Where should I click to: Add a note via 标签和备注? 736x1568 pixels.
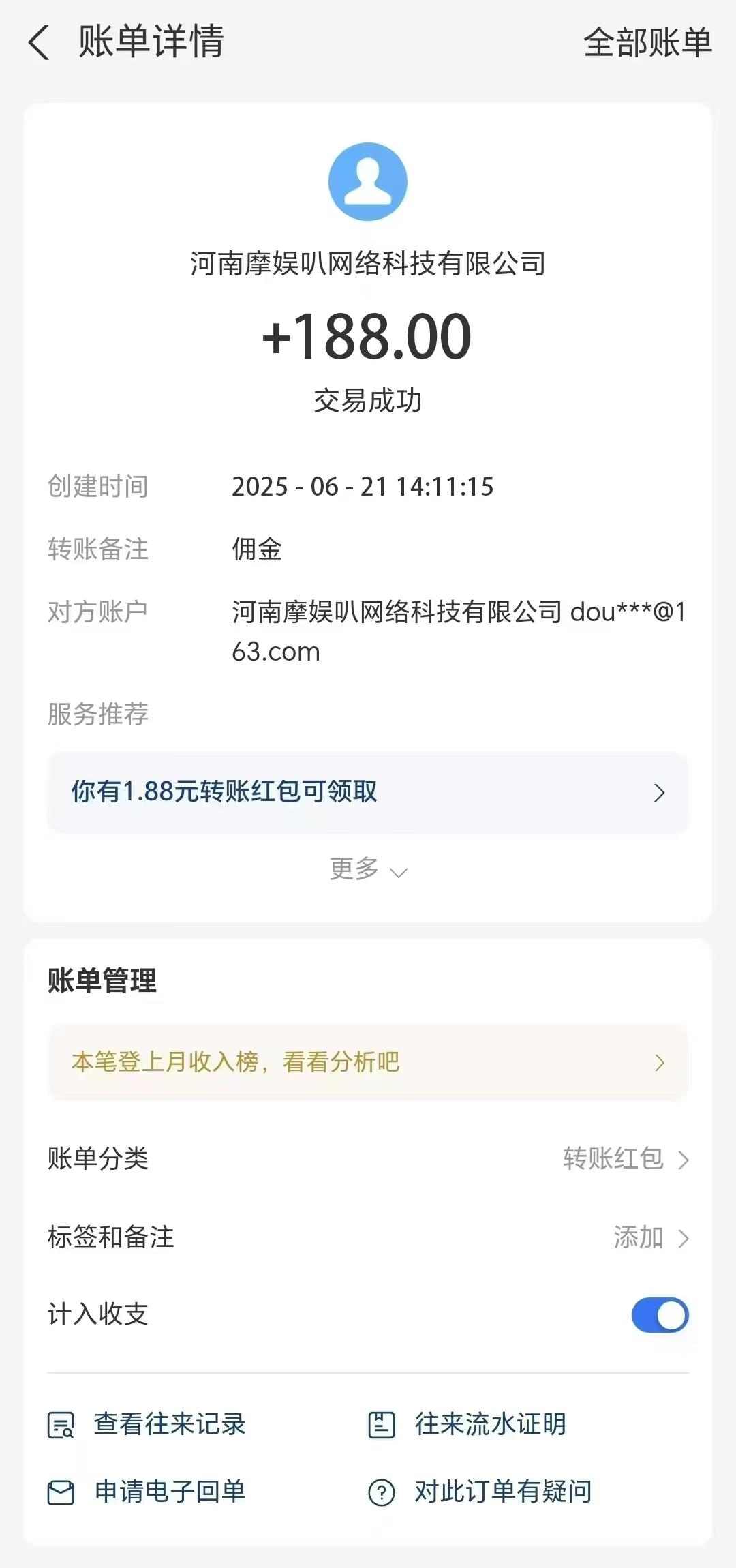[368, 1237]
